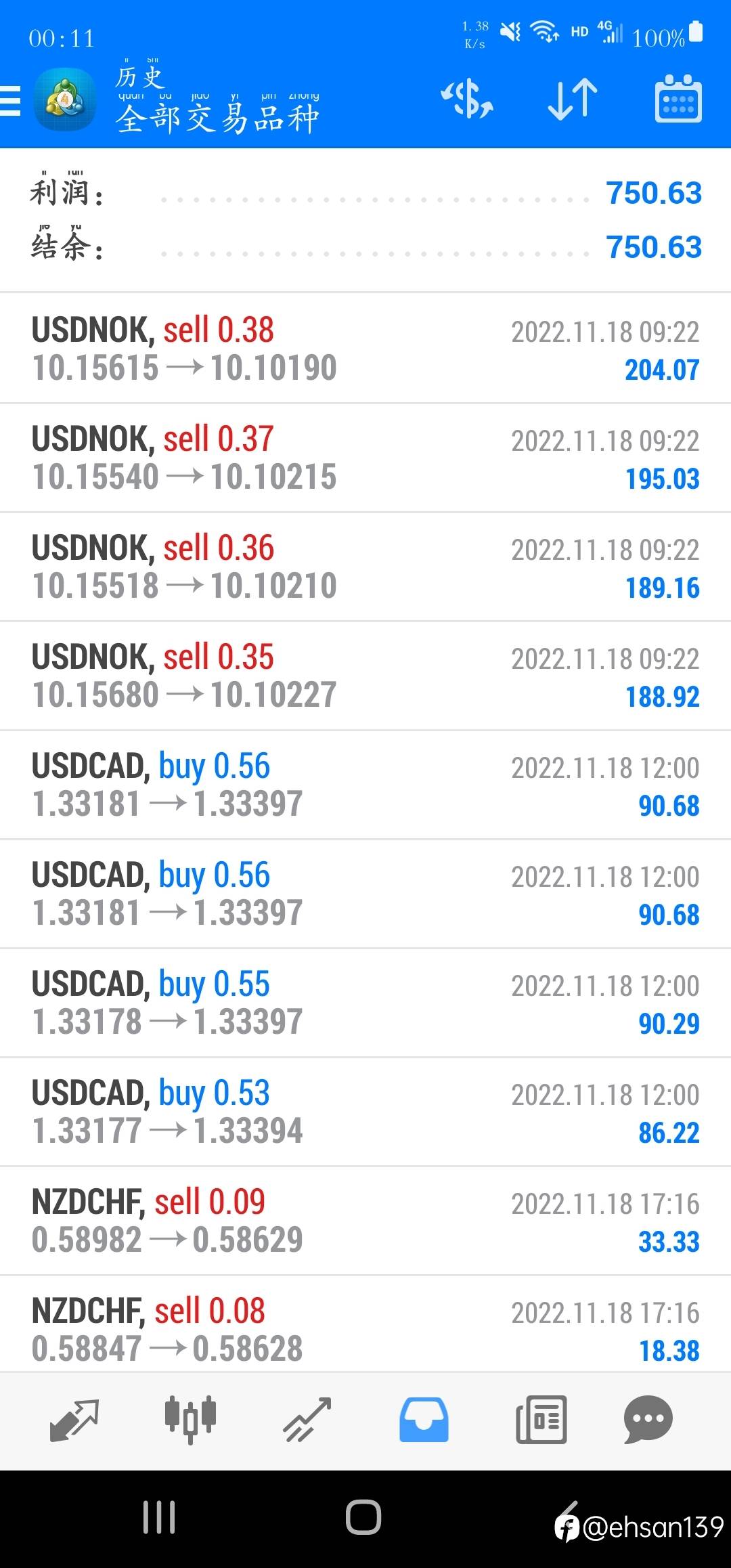Open the hamburger drawer menu
This screenshot has height=1568, width=731.
pos(11,102)
